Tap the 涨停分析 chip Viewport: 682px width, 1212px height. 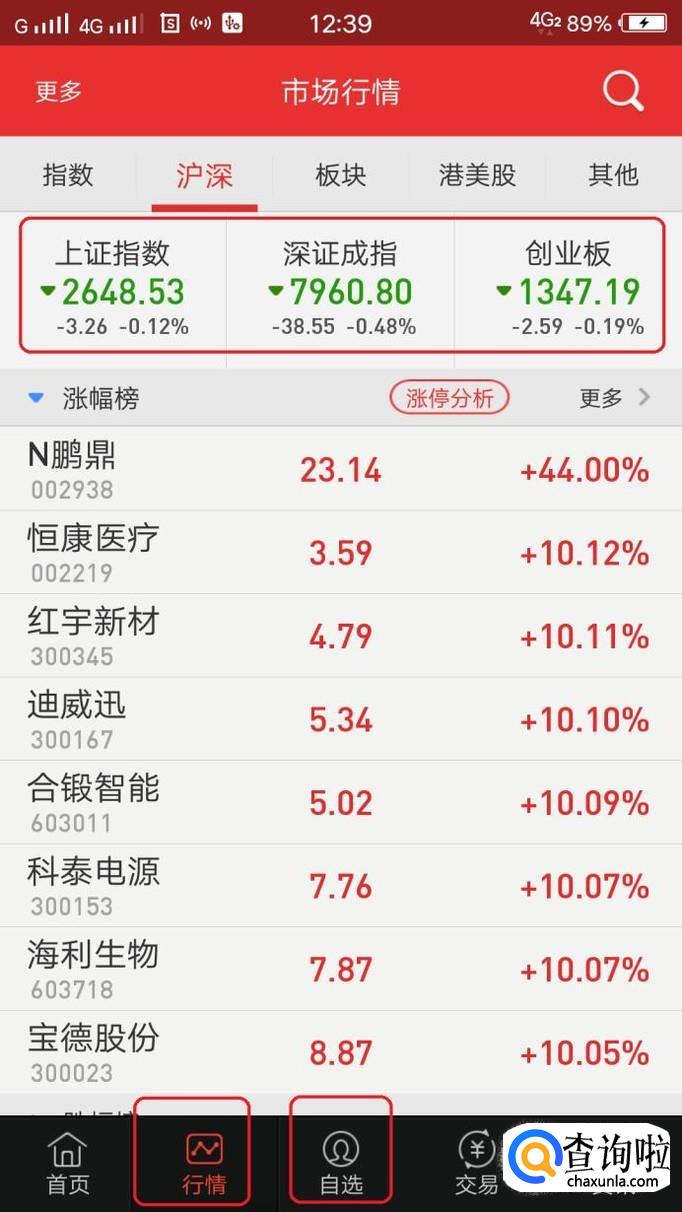click(x=449, y=398)
